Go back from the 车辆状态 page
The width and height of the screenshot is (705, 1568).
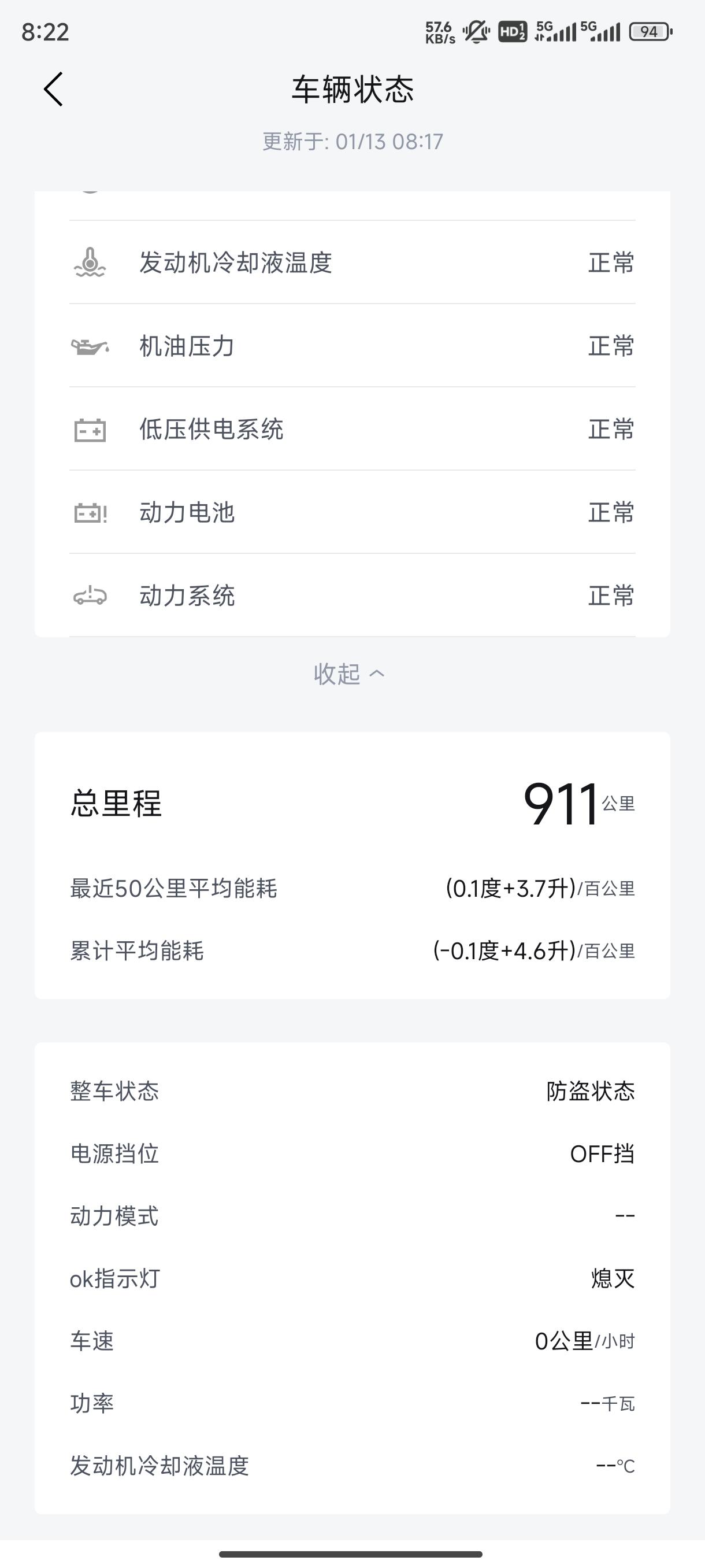point(54,89)
